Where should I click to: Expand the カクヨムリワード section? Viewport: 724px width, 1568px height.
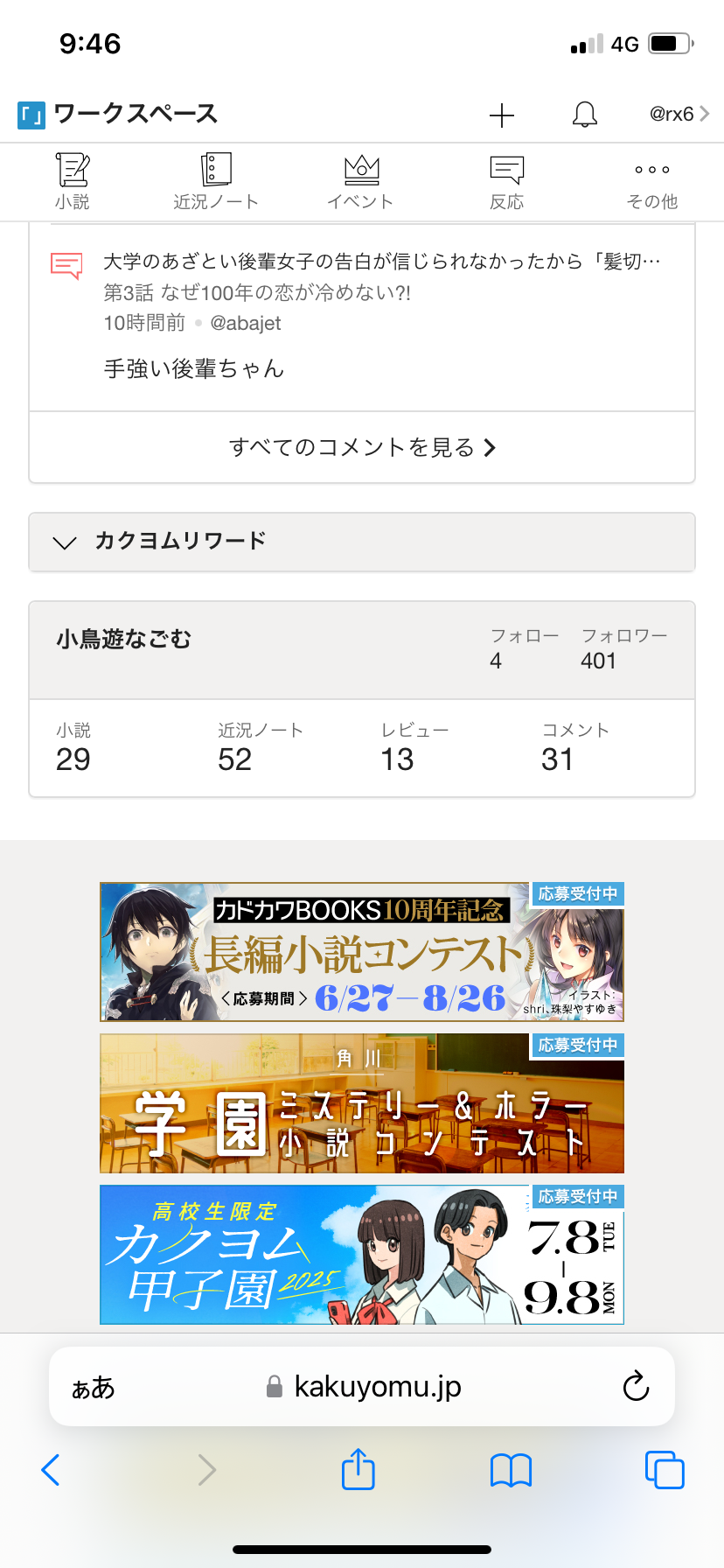[x=362, y=542]
